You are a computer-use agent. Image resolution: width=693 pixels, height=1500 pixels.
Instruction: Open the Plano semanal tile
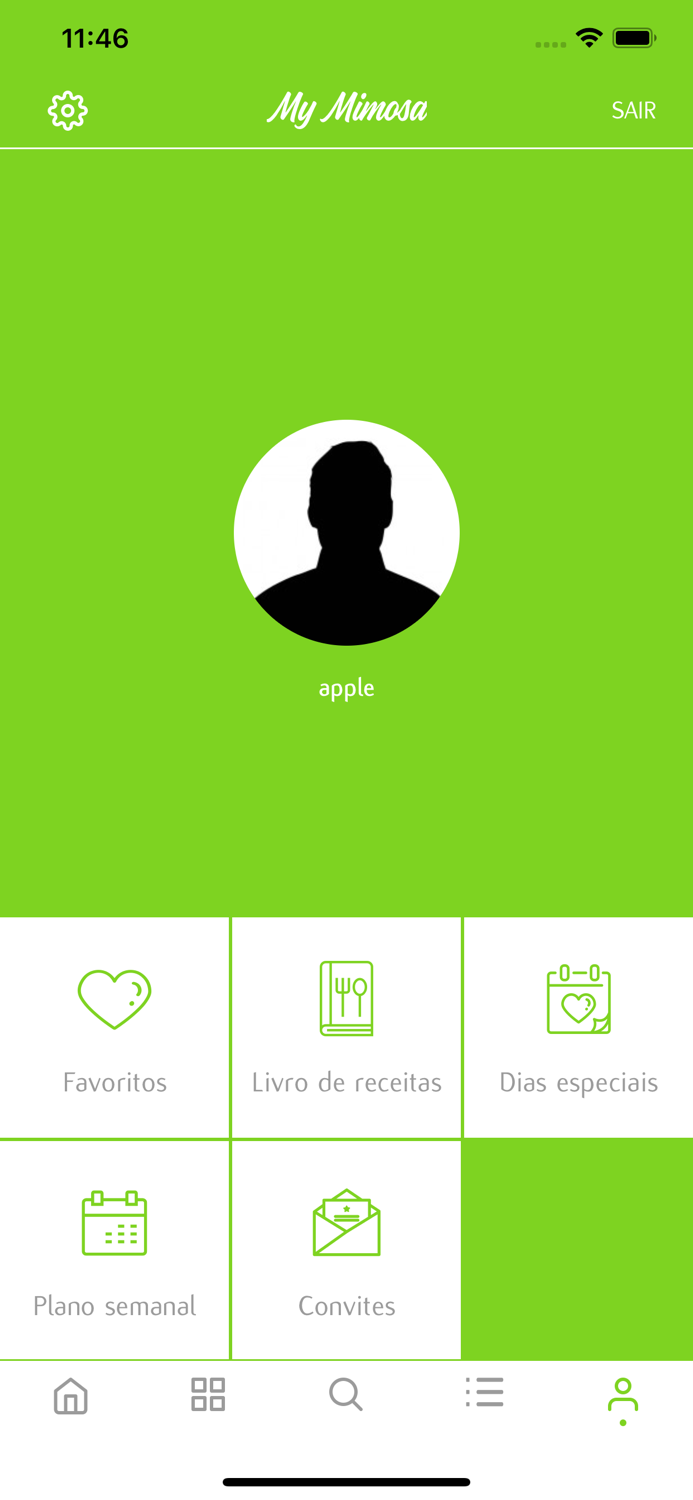(115, 1250)
